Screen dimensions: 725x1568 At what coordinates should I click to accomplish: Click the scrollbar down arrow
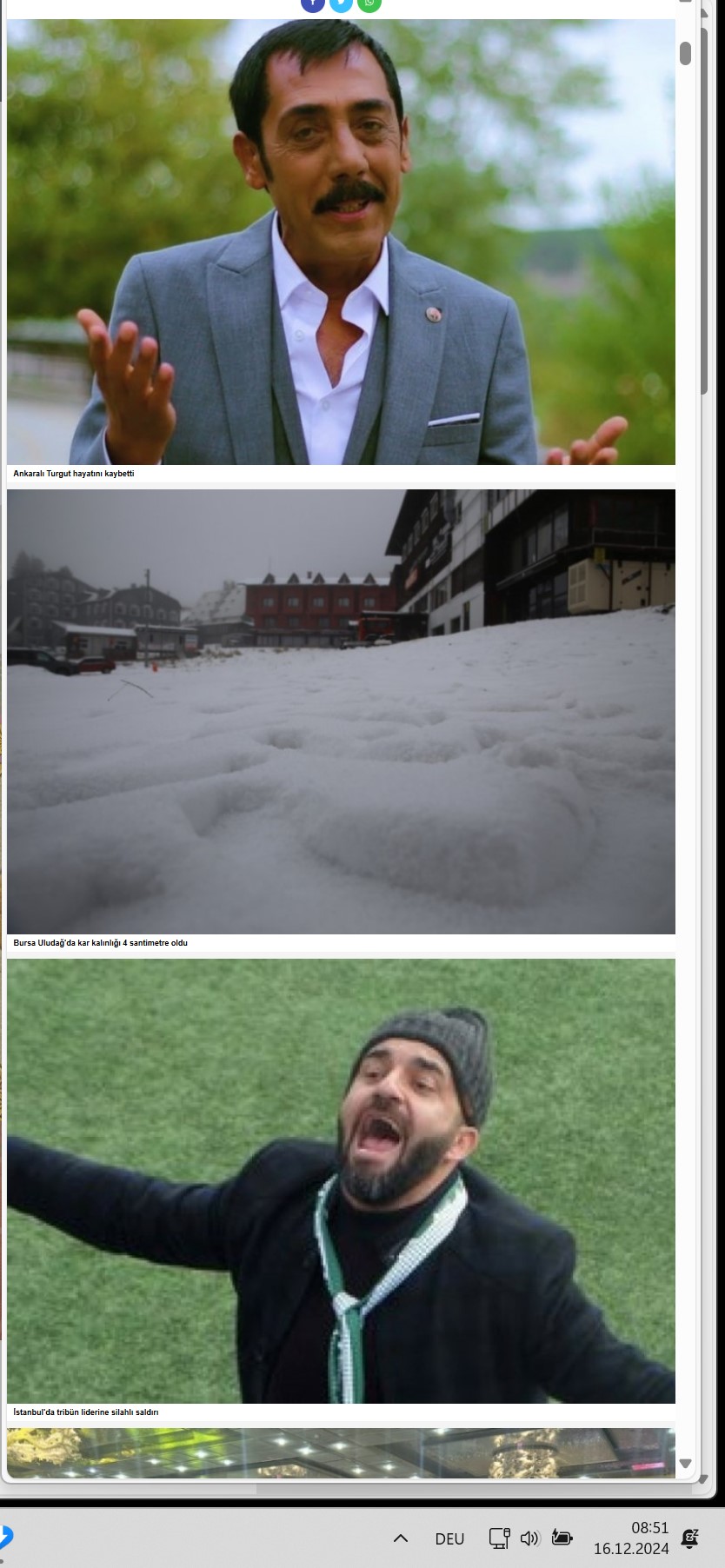point(685,1464)
